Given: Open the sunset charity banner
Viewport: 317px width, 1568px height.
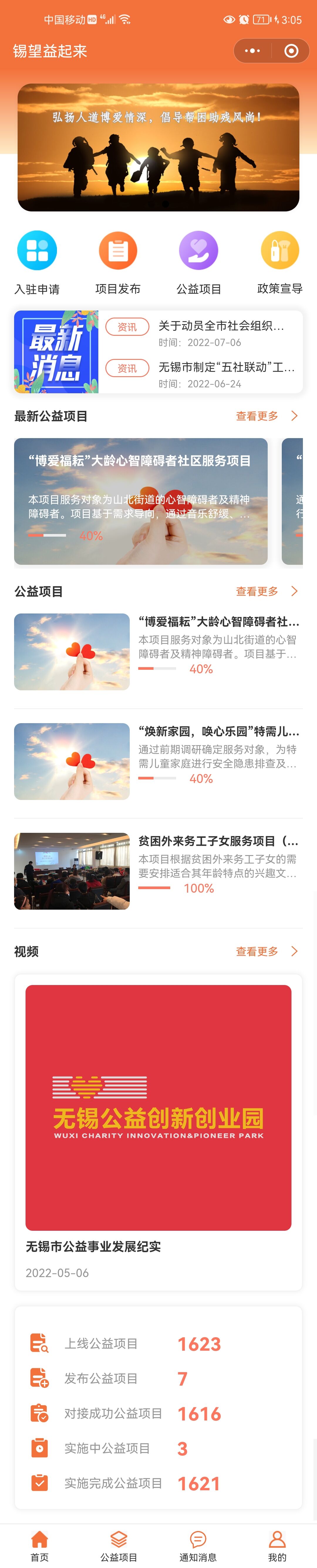Looking at the screenshot, I should [x=158, y=148].
